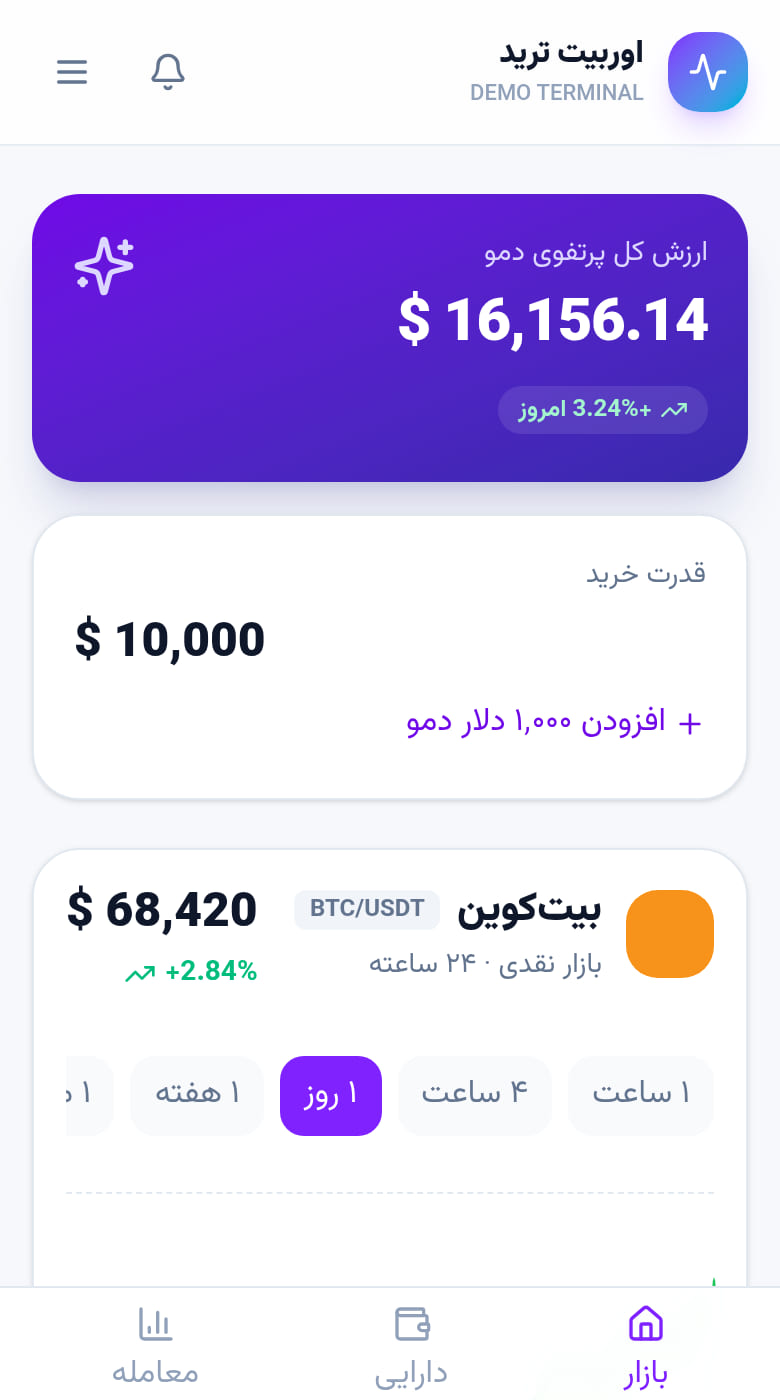
Task: Select the ۱ هفته timeframe chip
Action: click(197, 1095)
